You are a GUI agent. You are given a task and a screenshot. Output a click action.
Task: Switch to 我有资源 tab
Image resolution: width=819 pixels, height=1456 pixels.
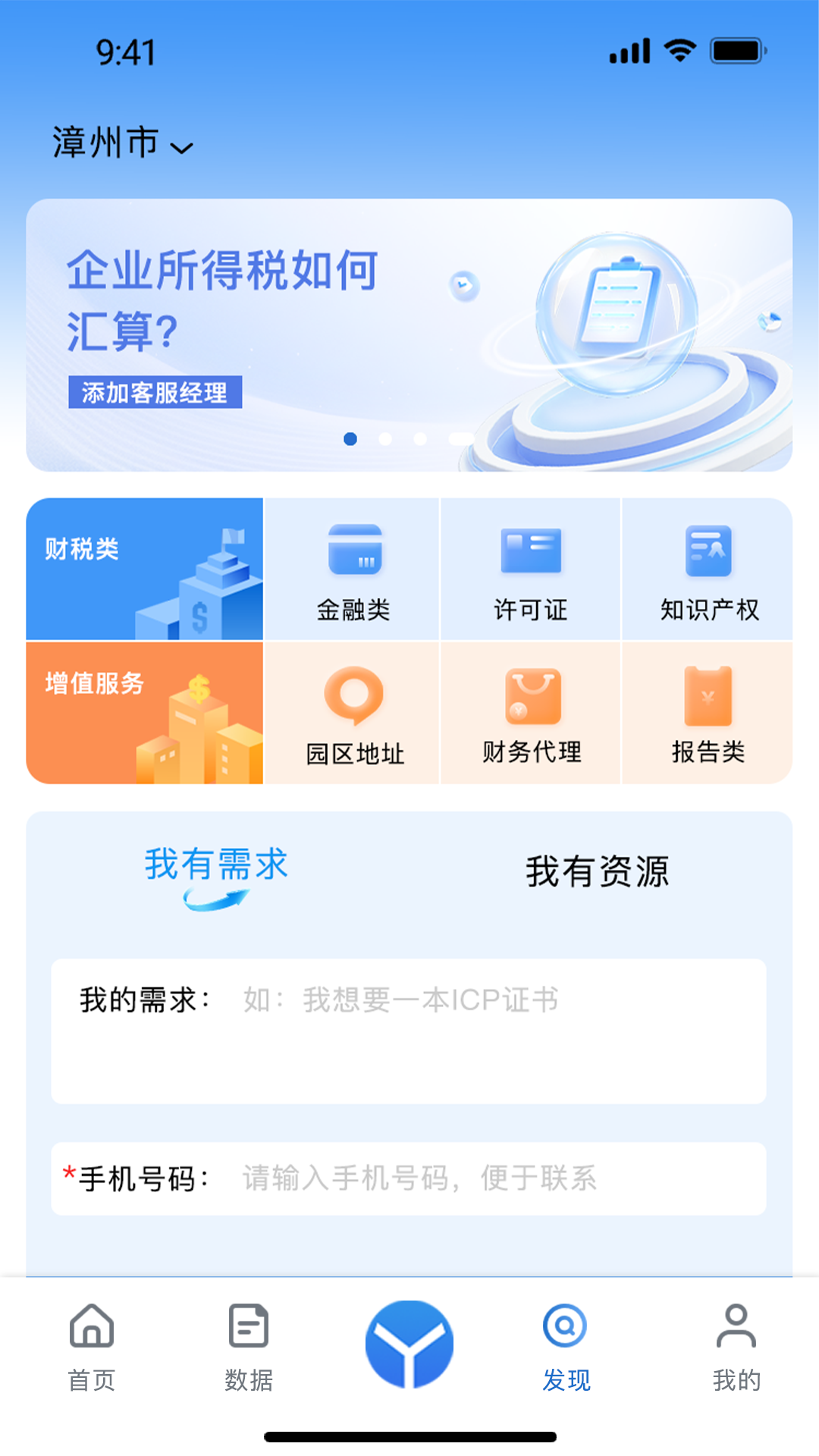tap(598, 872)
